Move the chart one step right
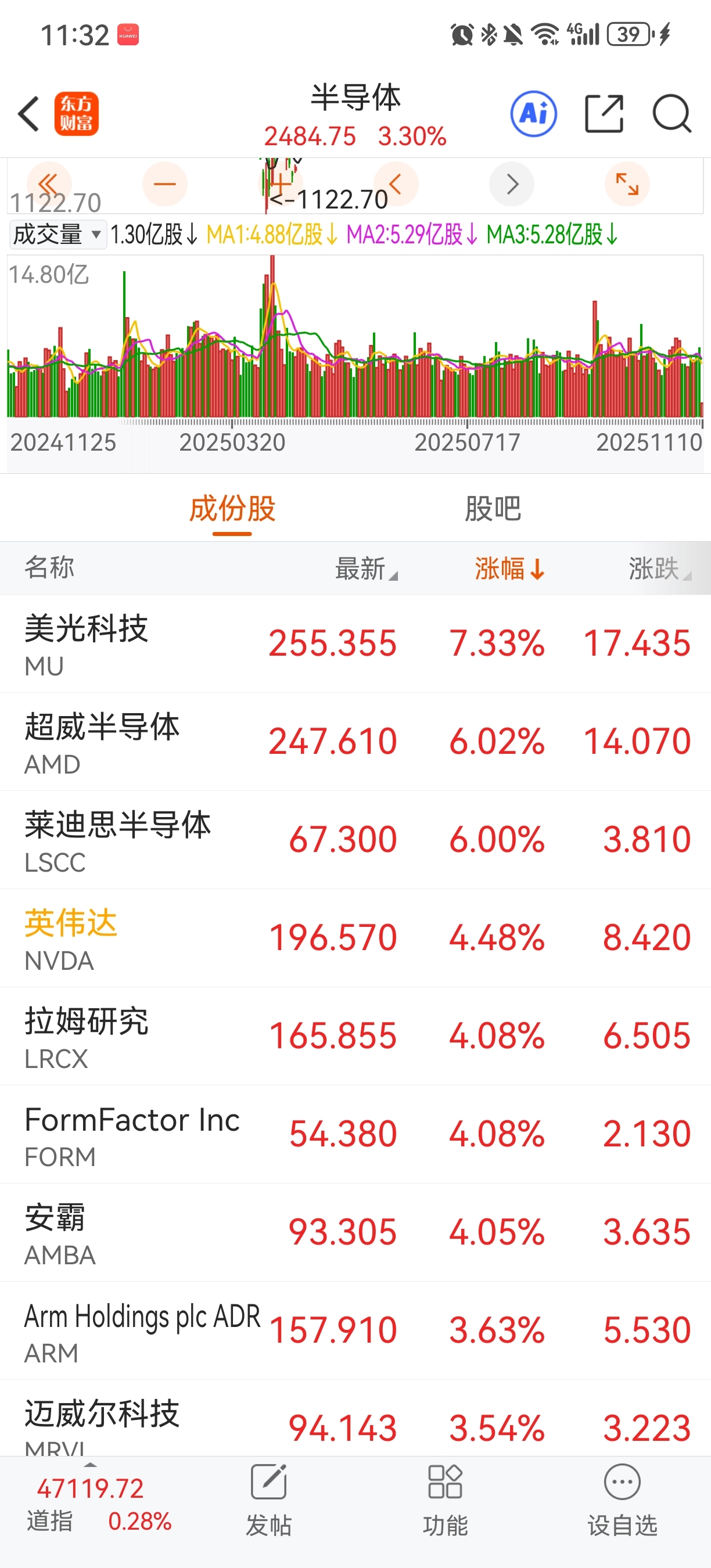The height and width of the screenshot is (1568, 711). (512, 184)
